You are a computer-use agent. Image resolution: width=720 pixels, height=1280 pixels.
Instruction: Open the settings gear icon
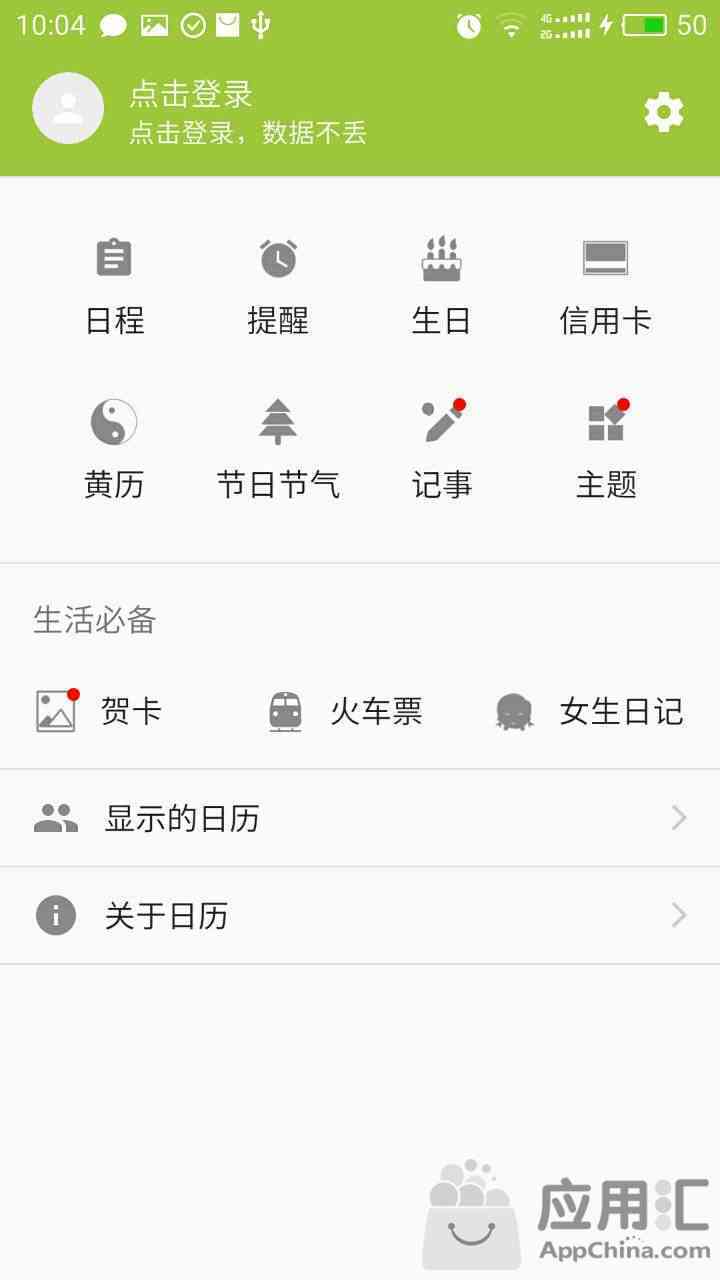tap(664, 112)
